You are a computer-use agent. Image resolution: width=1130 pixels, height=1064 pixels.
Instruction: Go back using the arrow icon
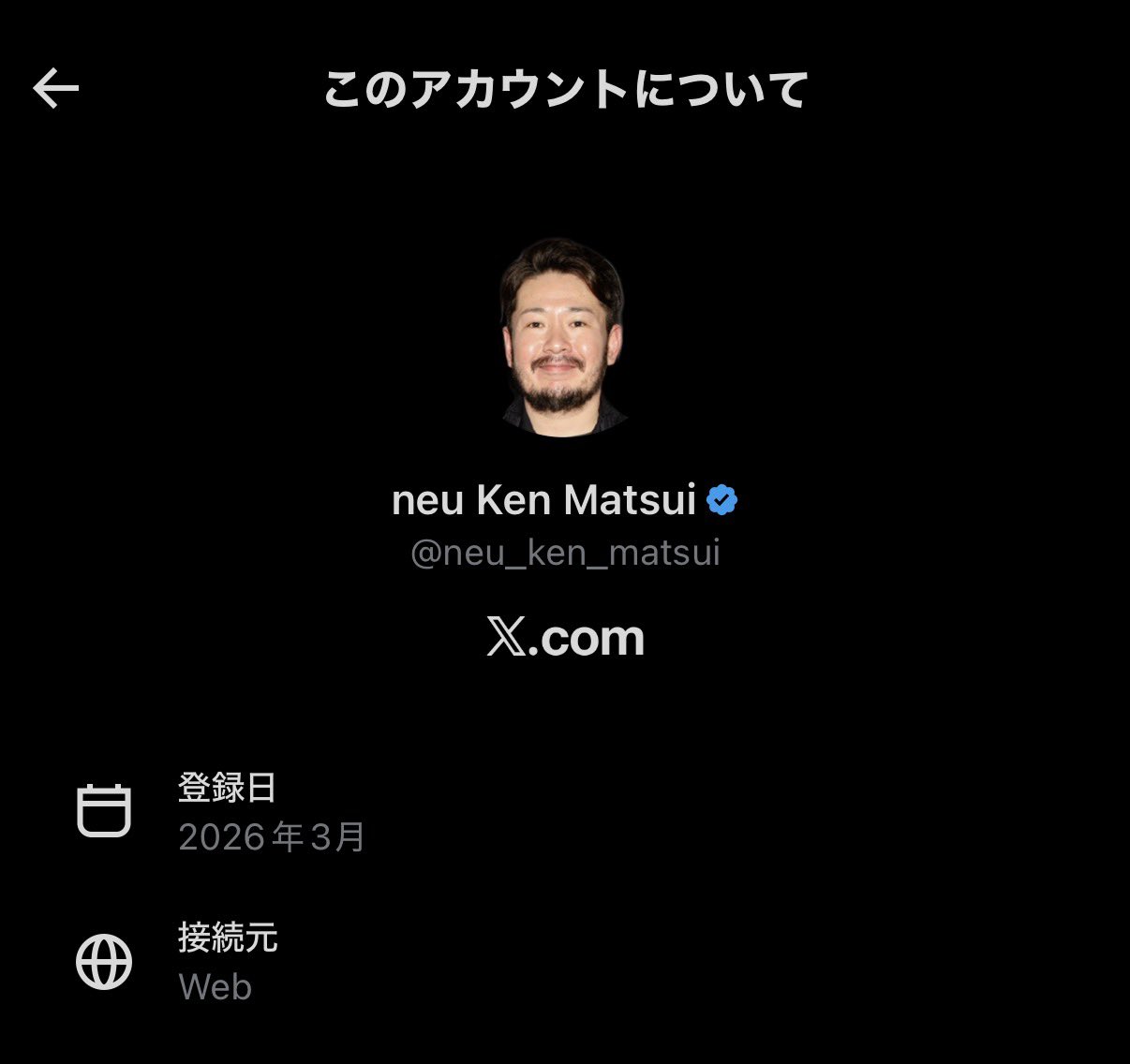tap(56, 90)
